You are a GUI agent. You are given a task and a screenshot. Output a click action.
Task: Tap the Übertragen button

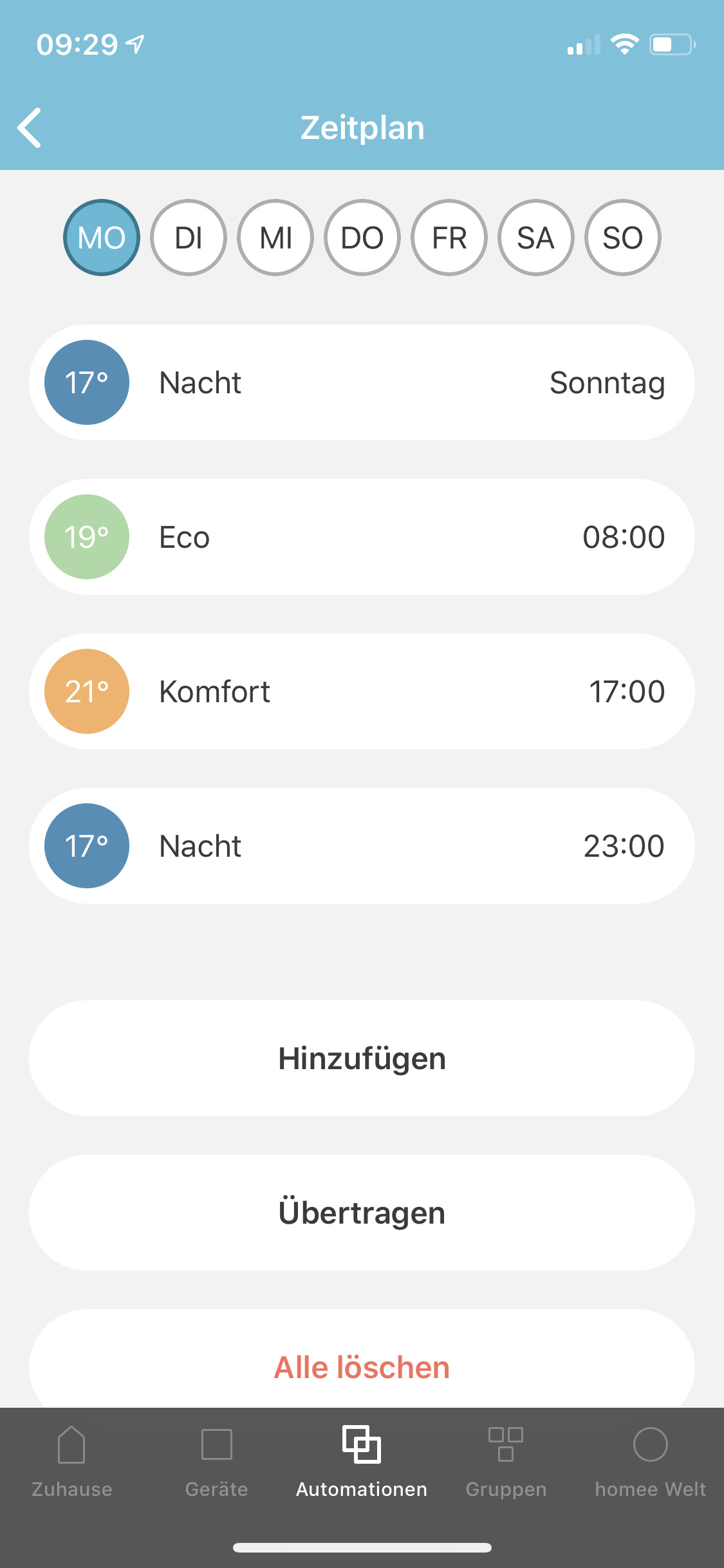click(362, 1213)
